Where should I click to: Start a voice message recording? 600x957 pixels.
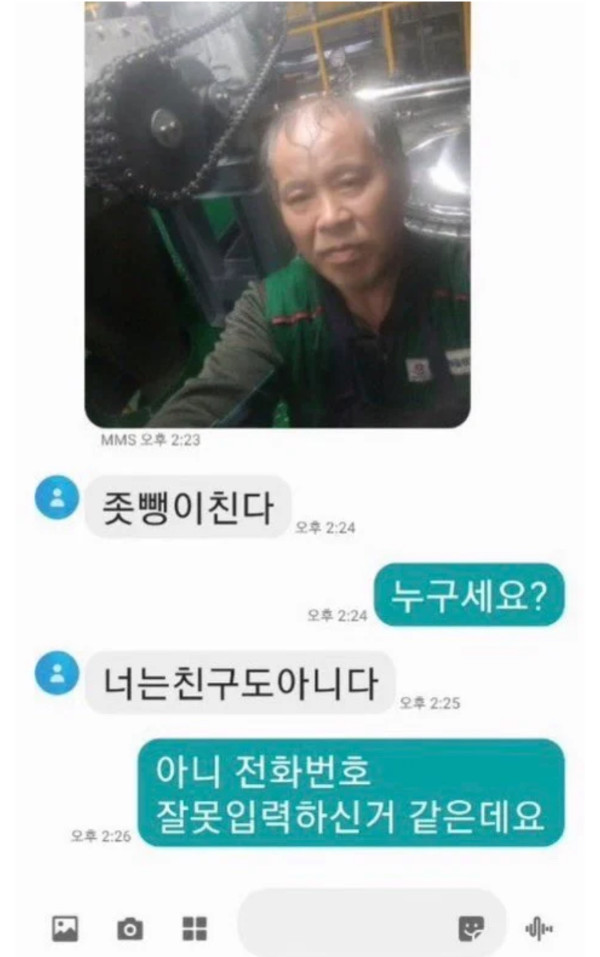[540, 929]
